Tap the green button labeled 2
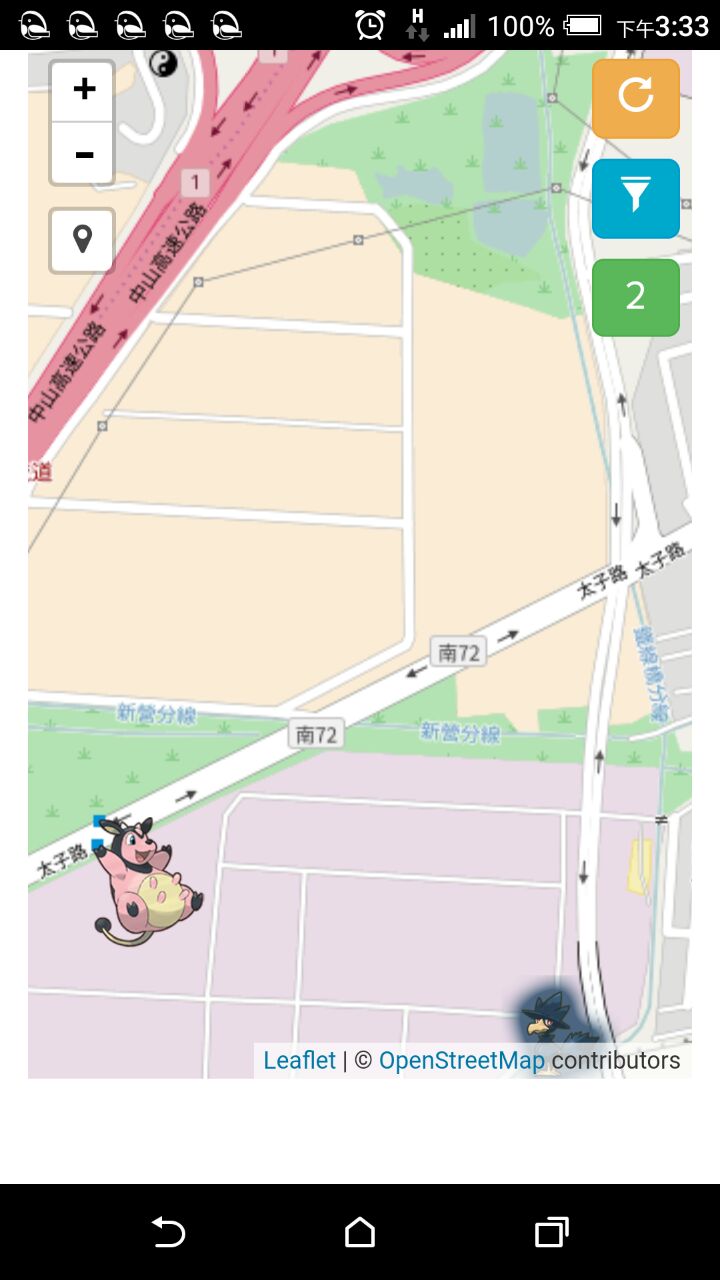This screenshot has width=720, height=1280. click(x=636, y=297)
